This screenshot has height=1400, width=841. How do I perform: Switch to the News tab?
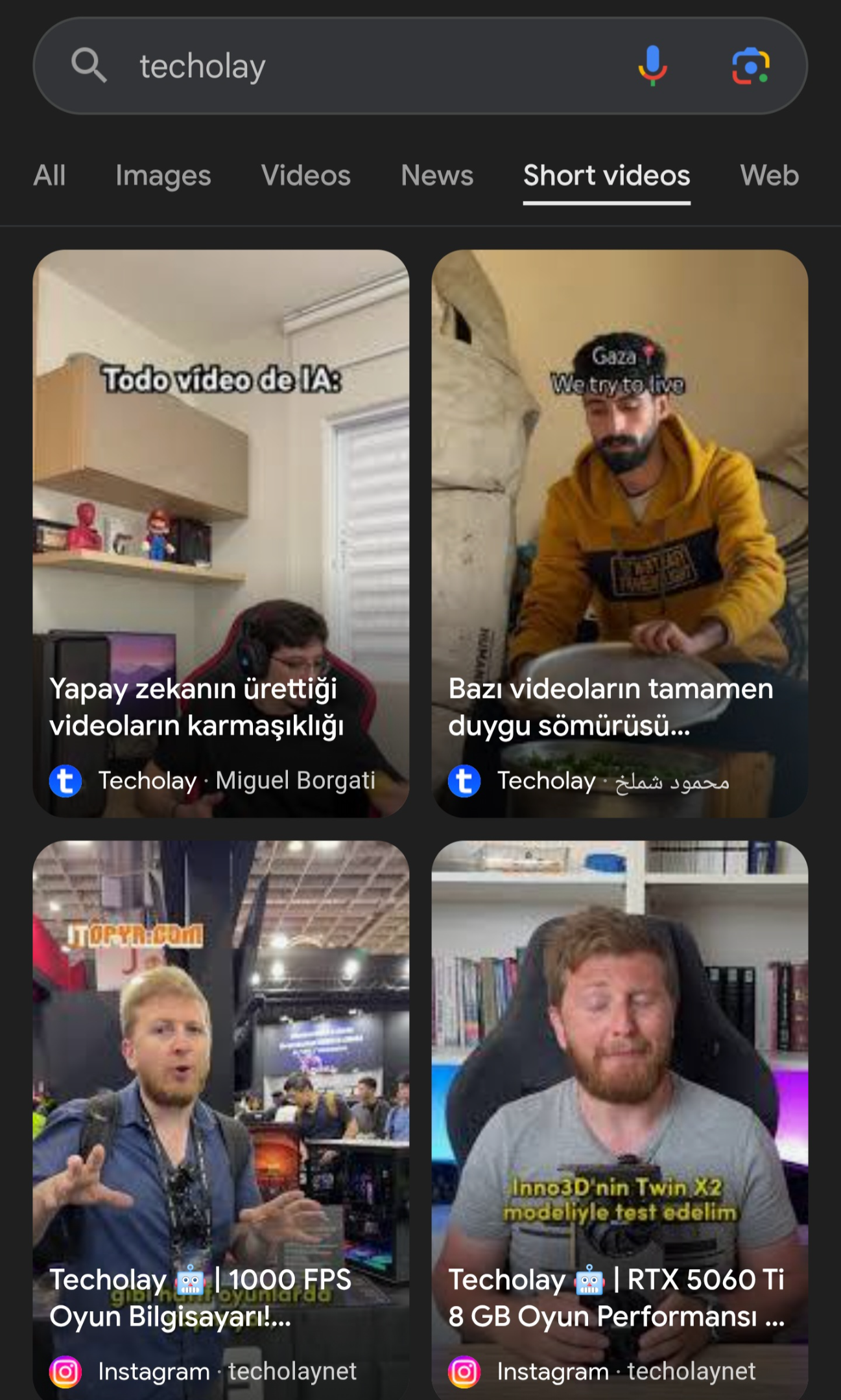[437, 176]
